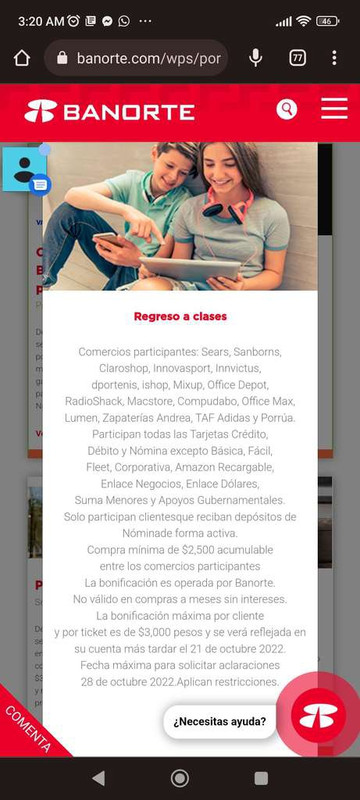Start voice search with the microphone
Screen dimensions: 360x800
point(255,58)
